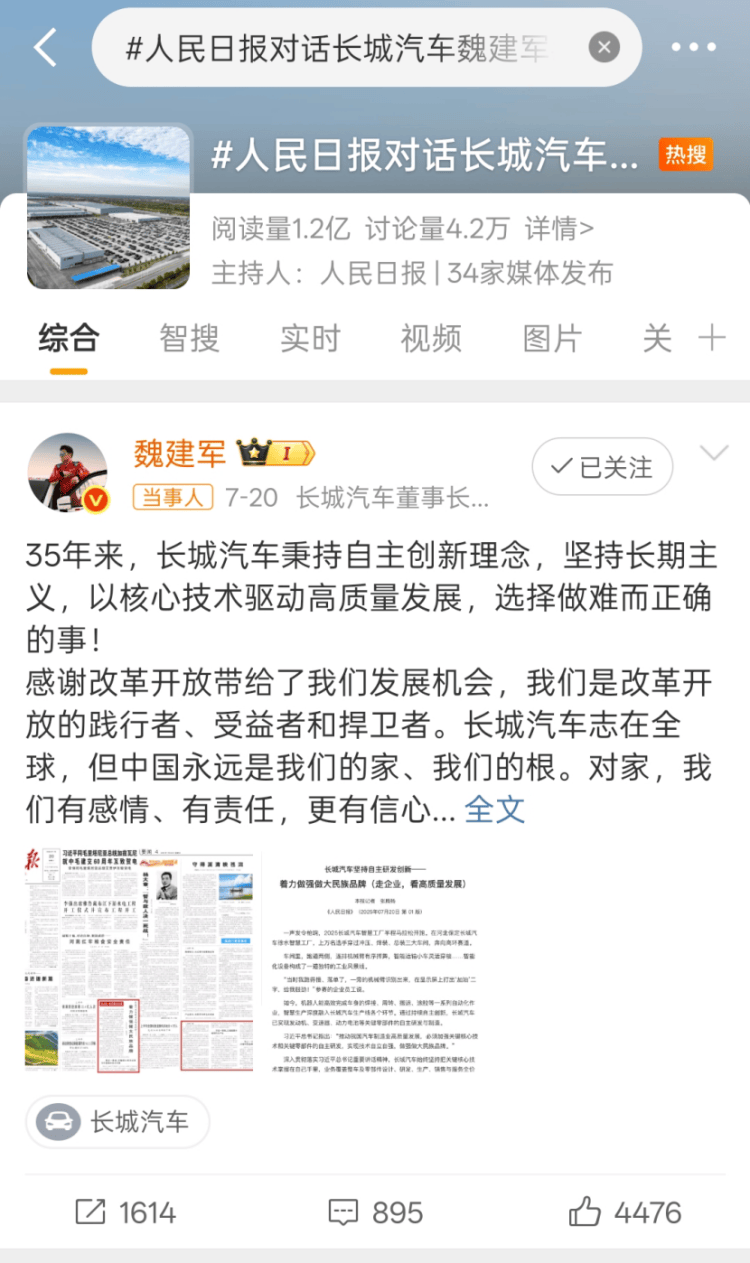Open the newspaper page image

click(x=142, y=960)
